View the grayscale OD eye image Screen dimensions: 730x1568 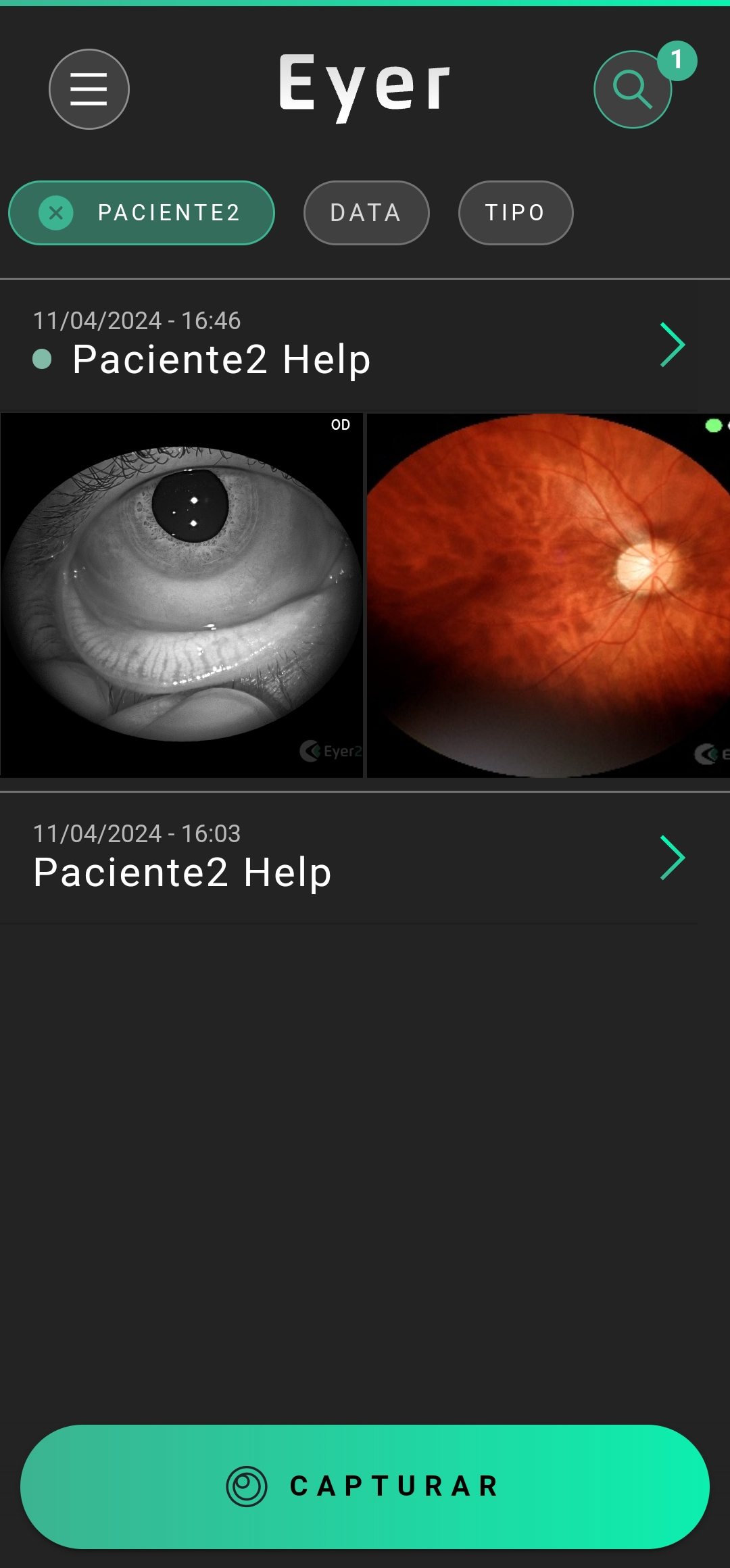(182, 595)
